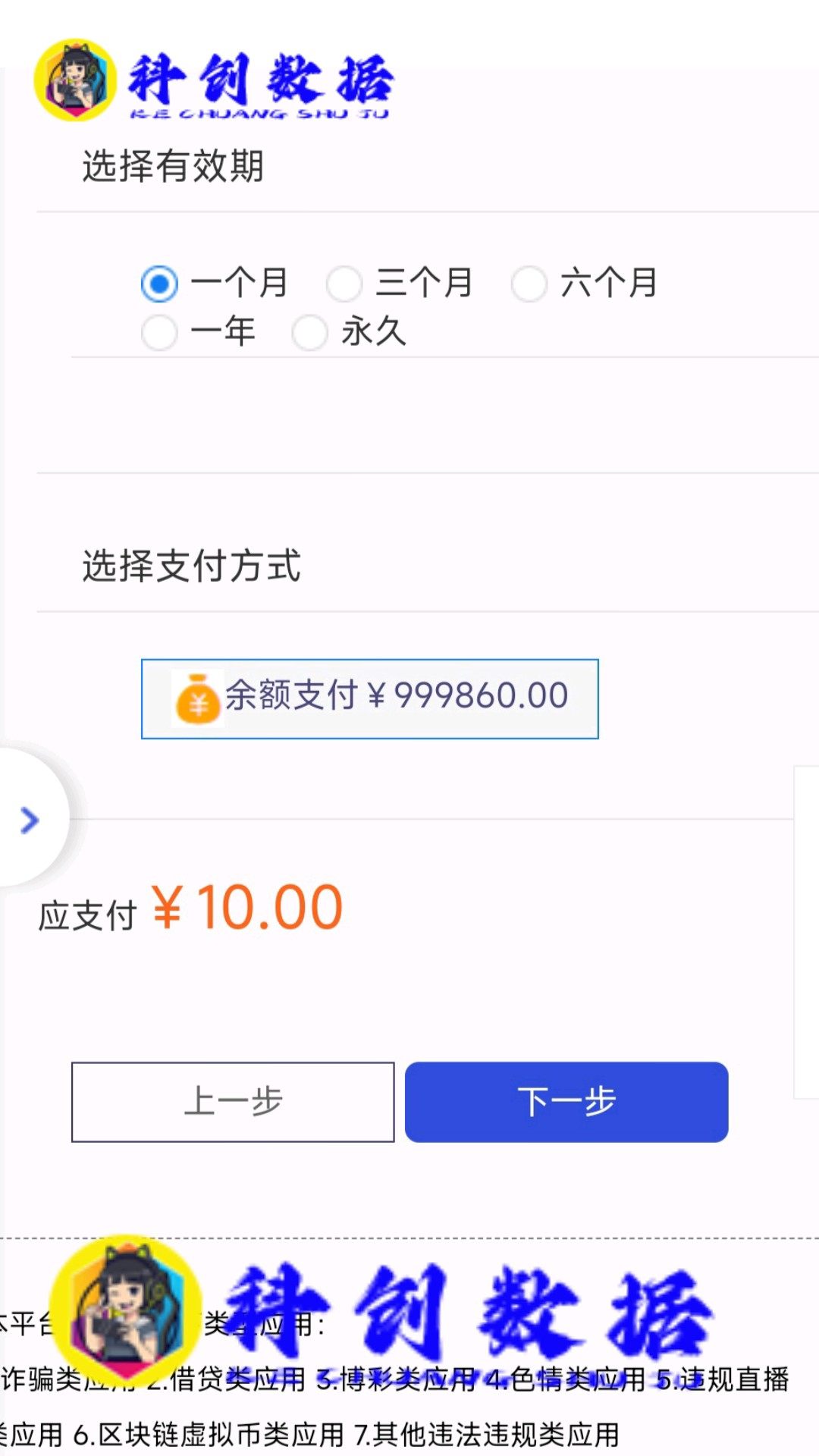Select the 一年 validity option
The image size is (819, 1456).
[x=160, y=332]
